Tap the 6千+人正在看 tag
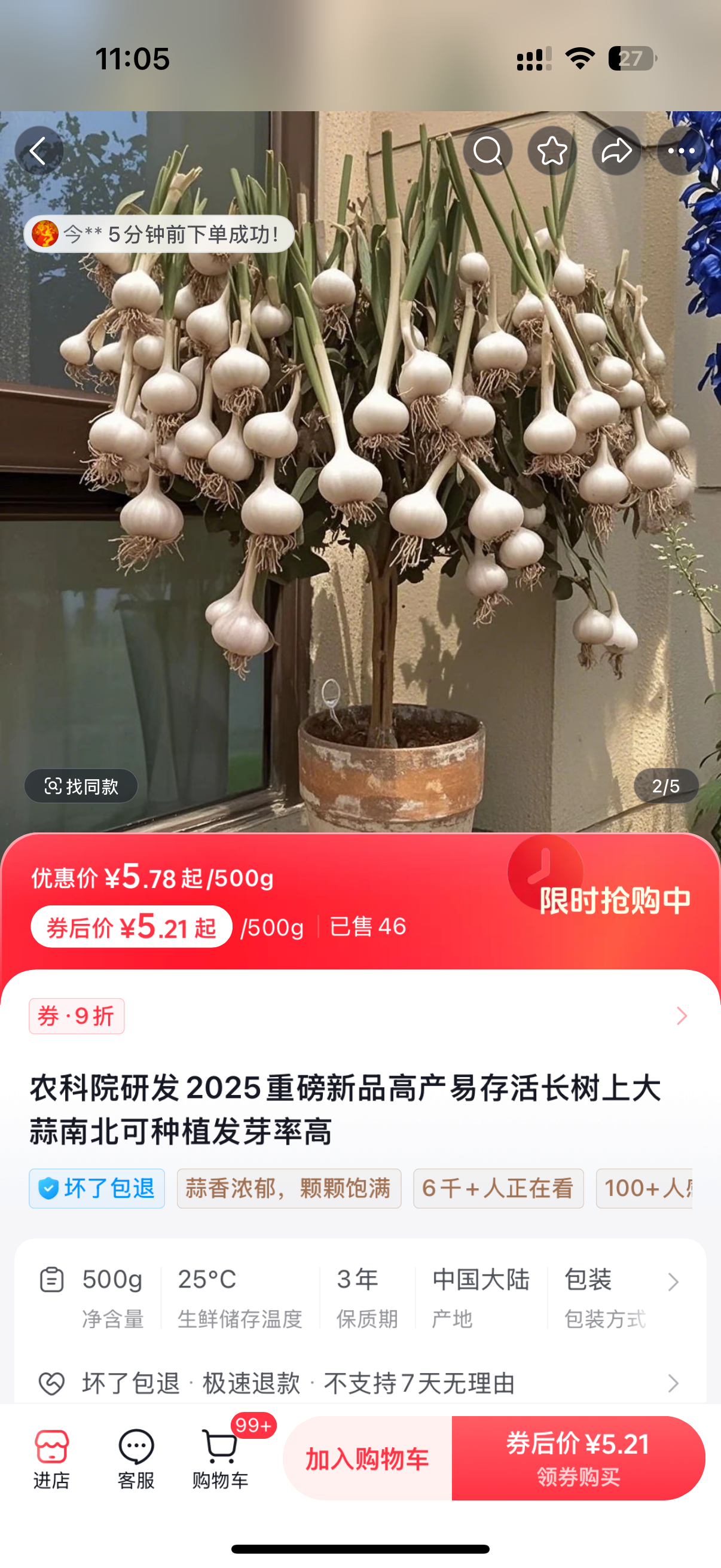 click(499, 1188)
